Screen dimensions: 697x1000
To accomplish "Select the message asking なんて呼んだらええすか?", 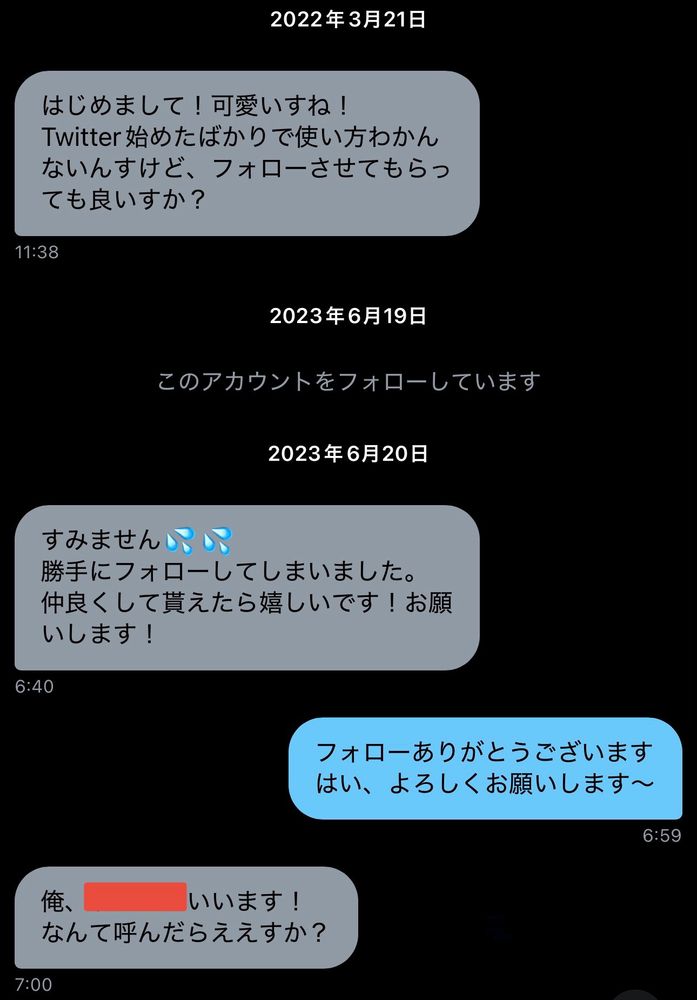I will point(186,917).
